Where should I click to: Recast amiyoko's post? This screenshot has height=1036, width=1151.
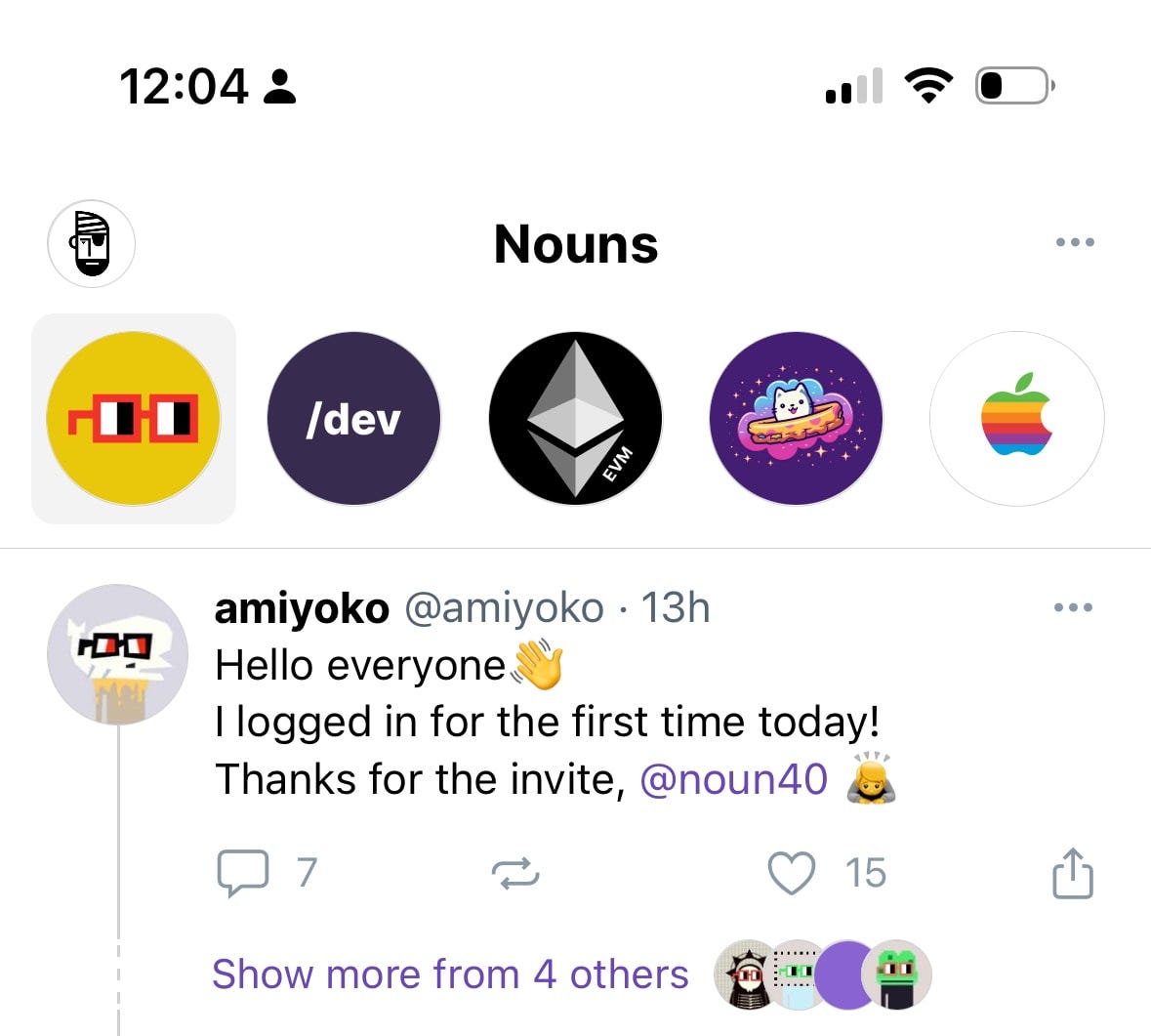tap(514, 873)
